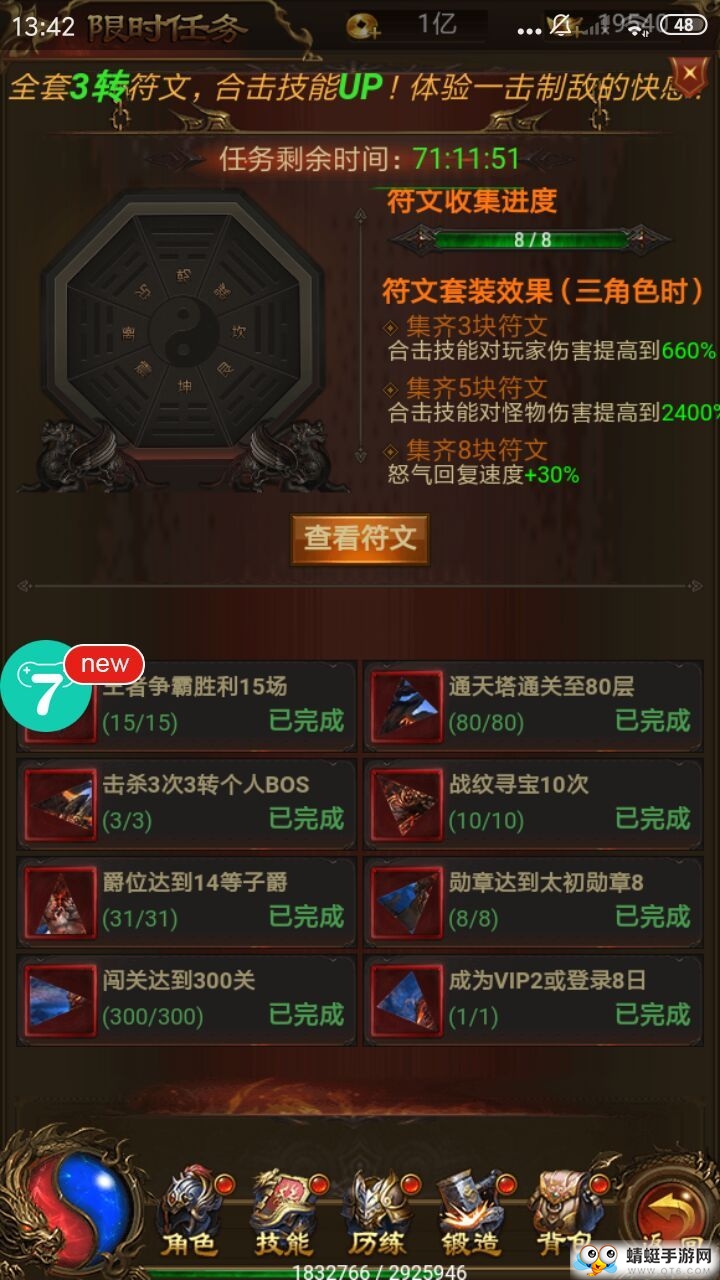Add gold via the coin plus icon
This screenshot has width=720, height=1280.
point(364,27)
